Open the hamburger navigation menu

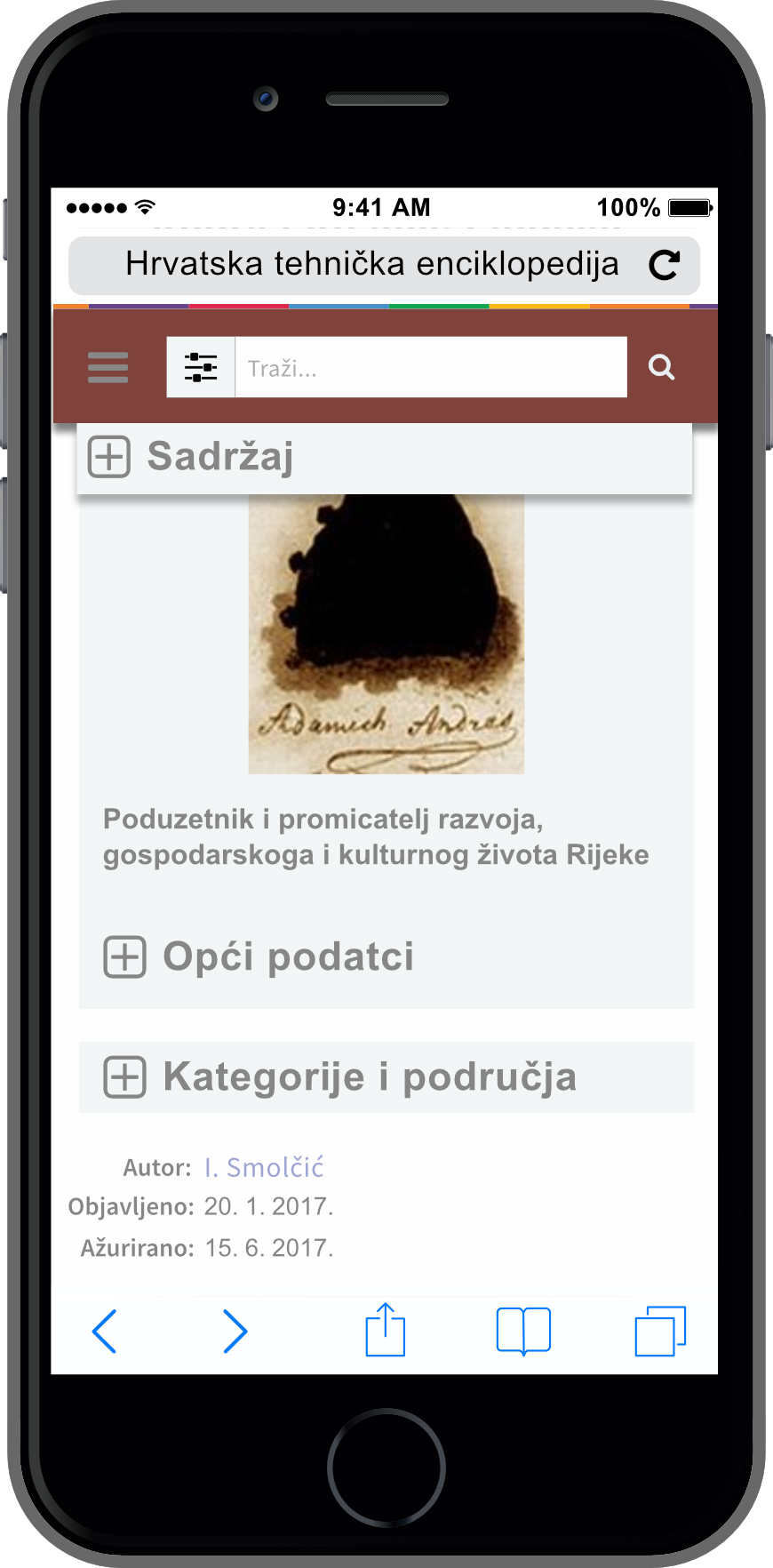(108, 367)
